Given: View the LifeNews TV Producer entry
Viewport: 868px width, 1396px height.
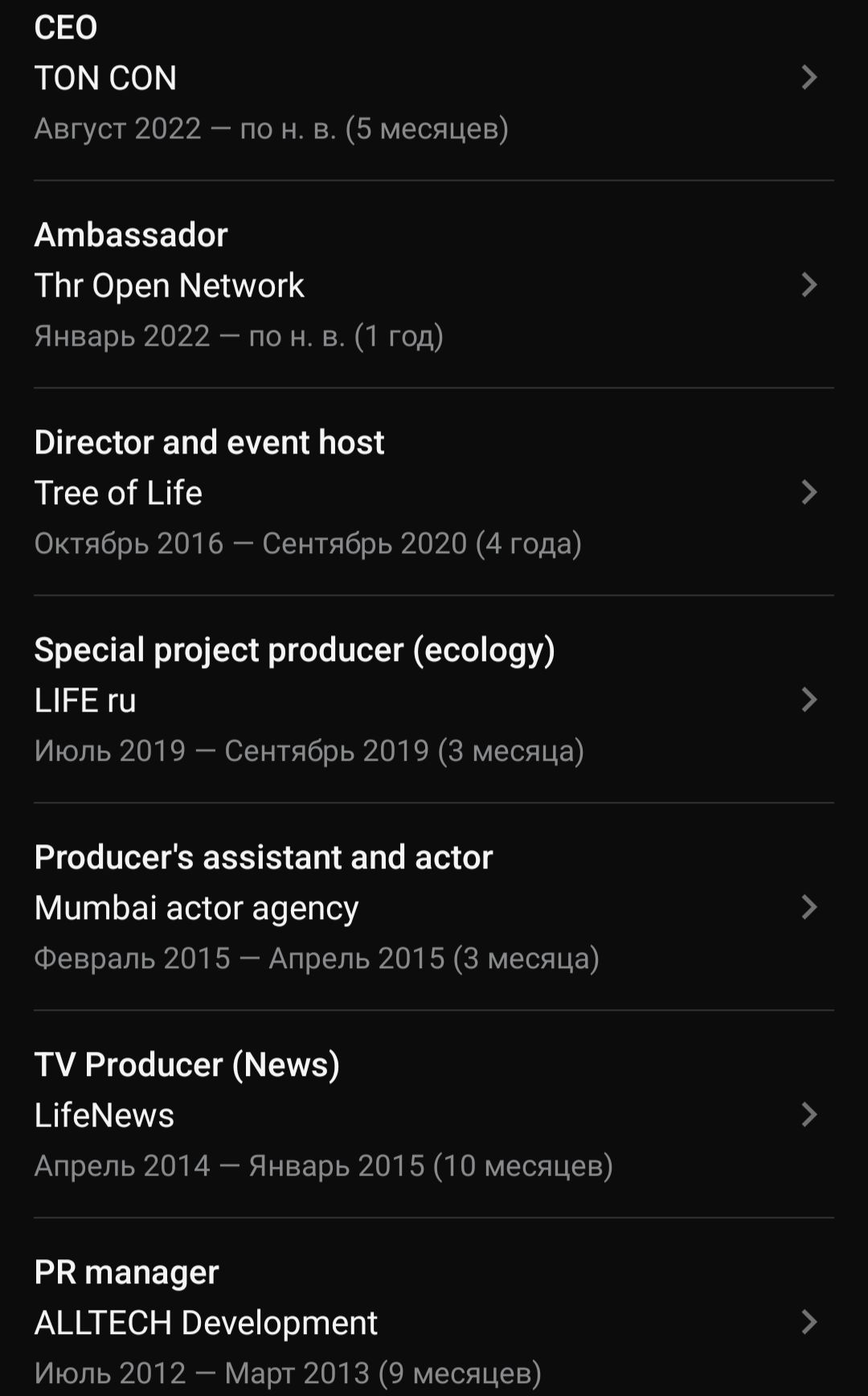Looking at the screenshot, I should tap(434, 1115).
